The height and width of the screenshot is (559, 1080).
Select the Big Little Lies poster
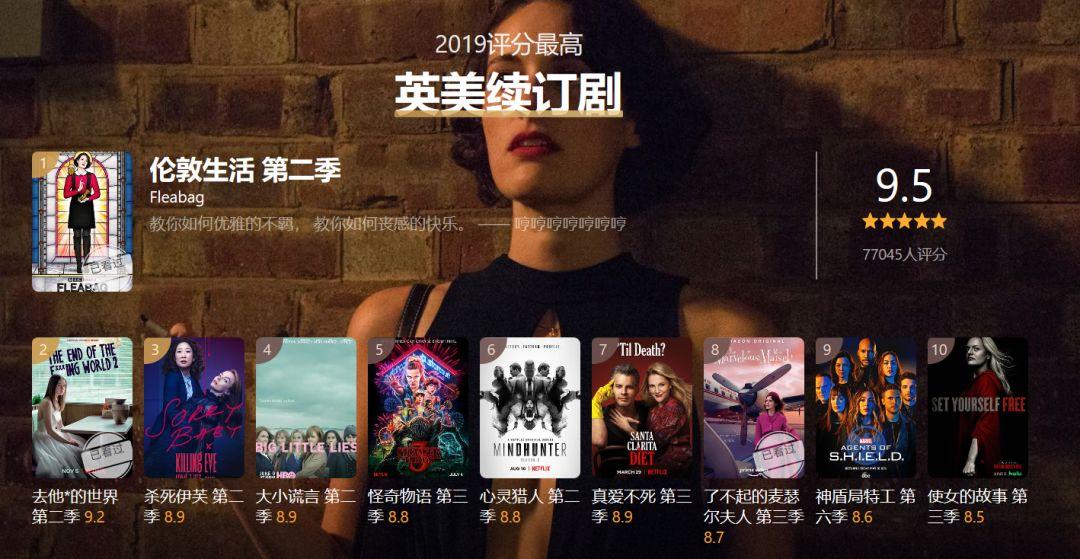[x=306, y=407]
